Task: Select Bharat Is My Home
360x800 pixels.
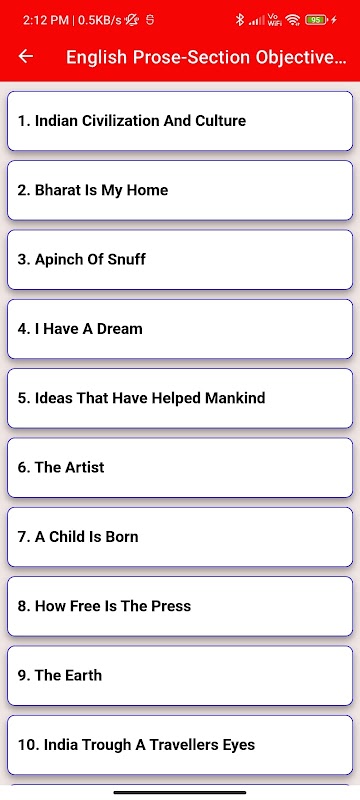Action: (180, 190)
